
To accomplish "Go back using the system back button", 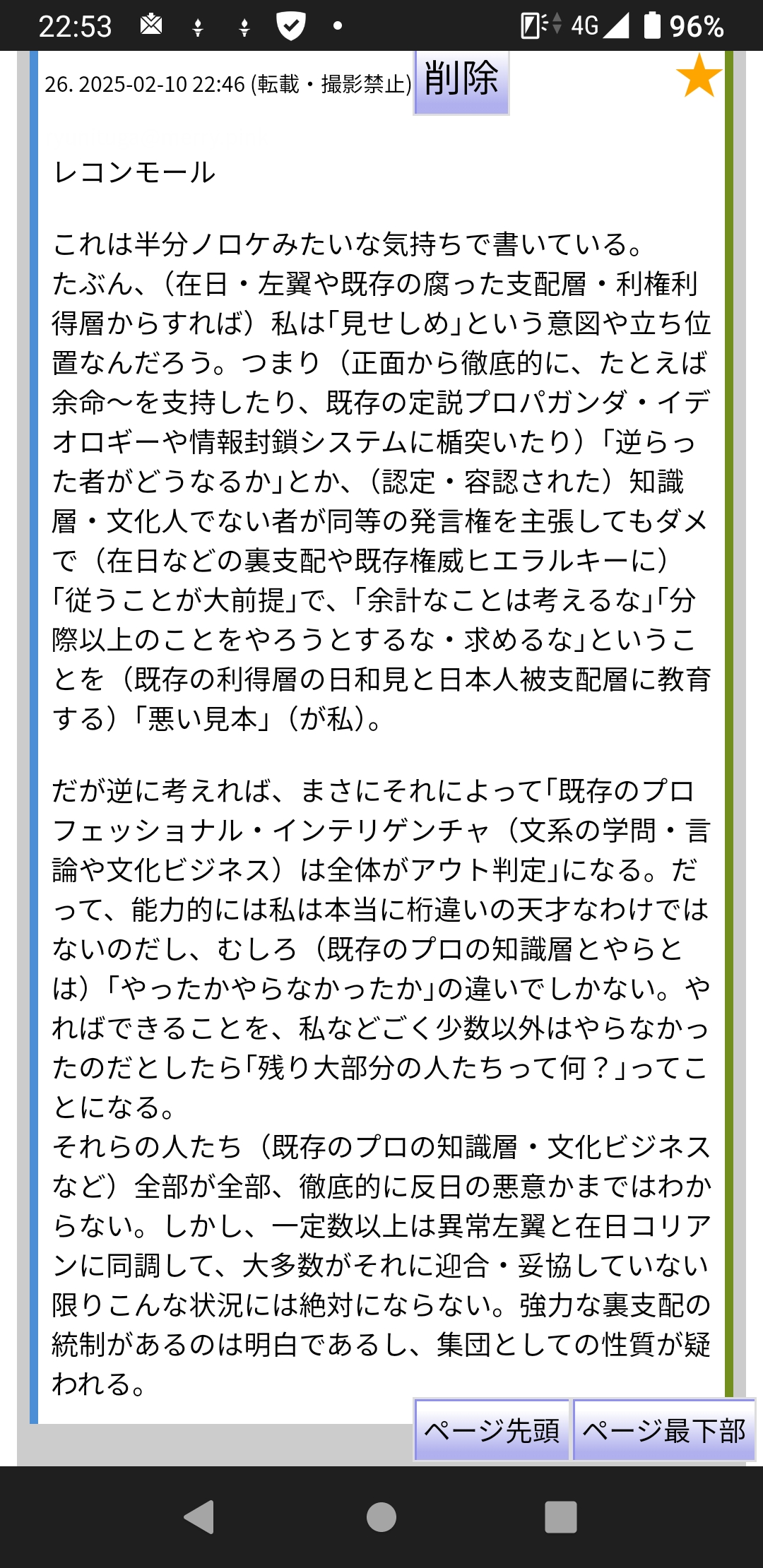I will click(199, 1516).
